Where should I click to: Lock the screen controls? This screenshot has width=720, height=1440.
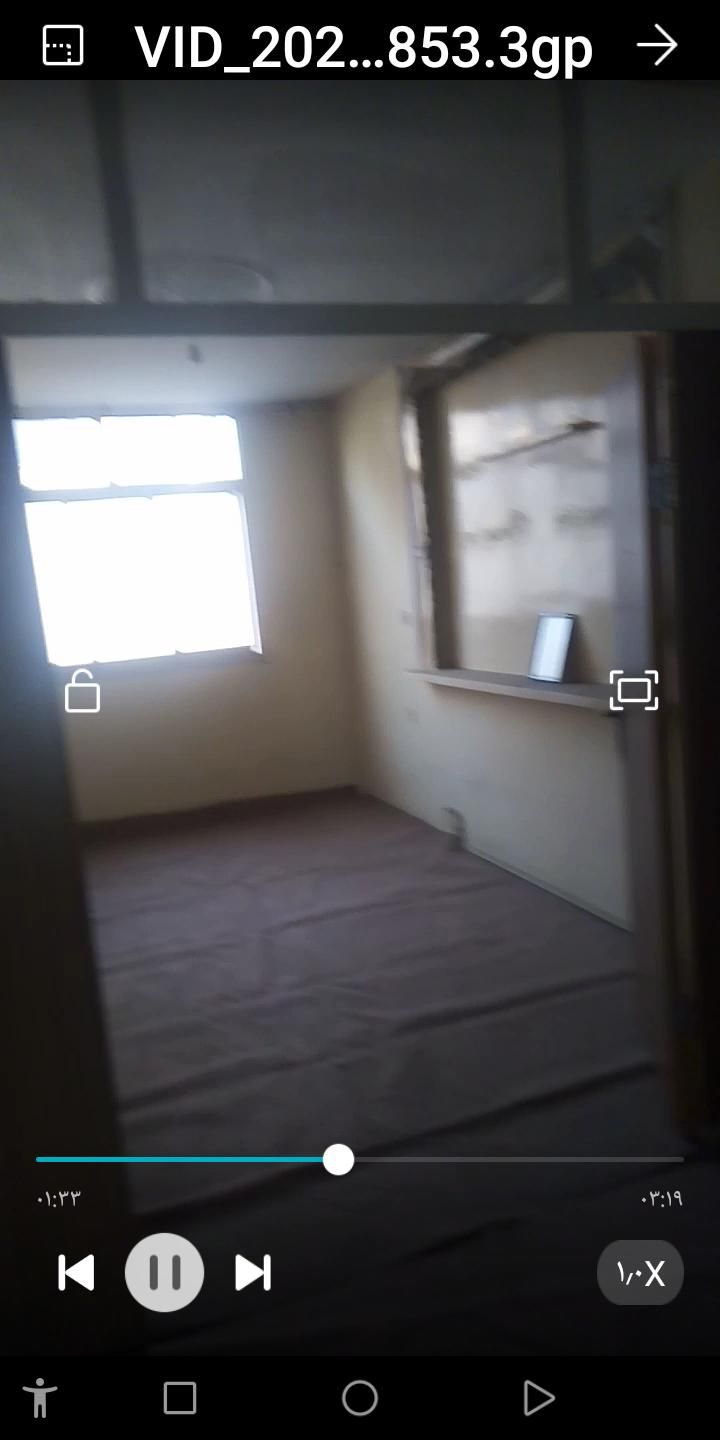pyautogui.click(x=82, y=691)
